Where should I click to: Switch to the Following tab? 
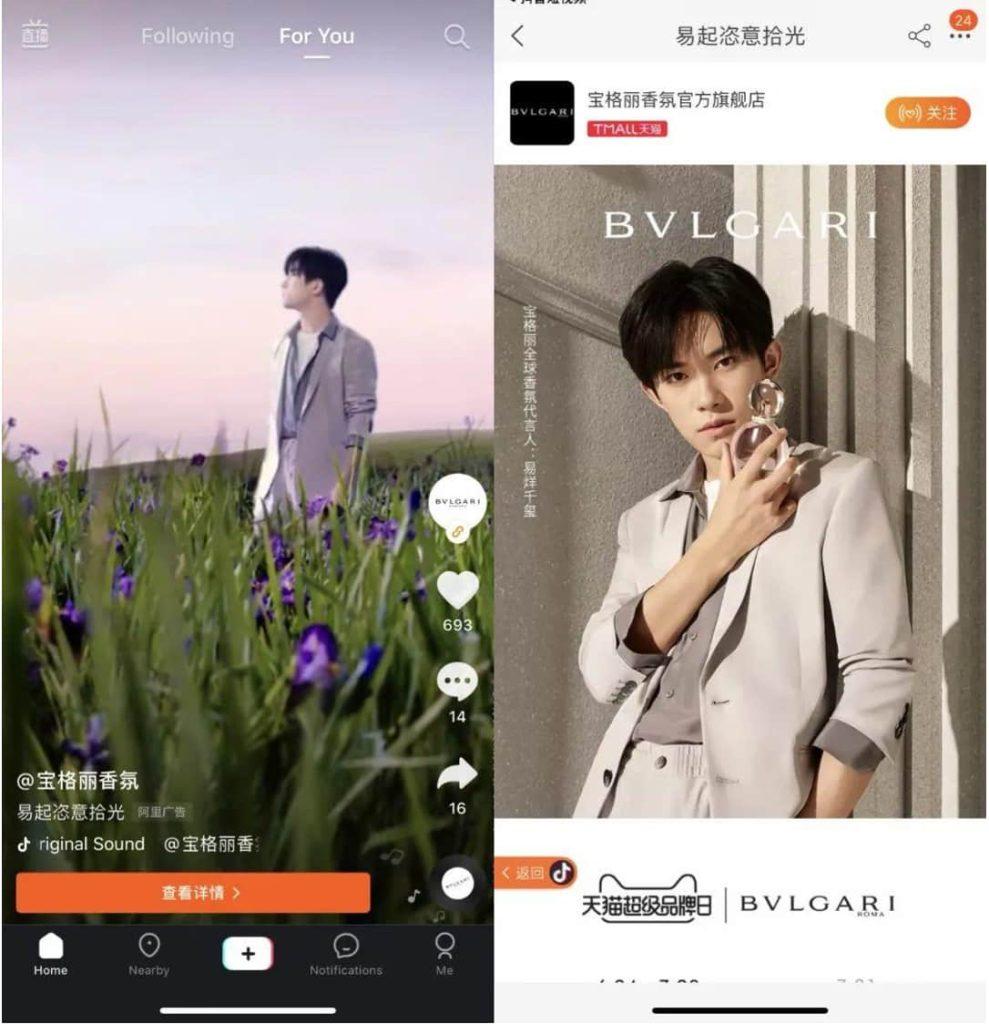coord(187,36)
